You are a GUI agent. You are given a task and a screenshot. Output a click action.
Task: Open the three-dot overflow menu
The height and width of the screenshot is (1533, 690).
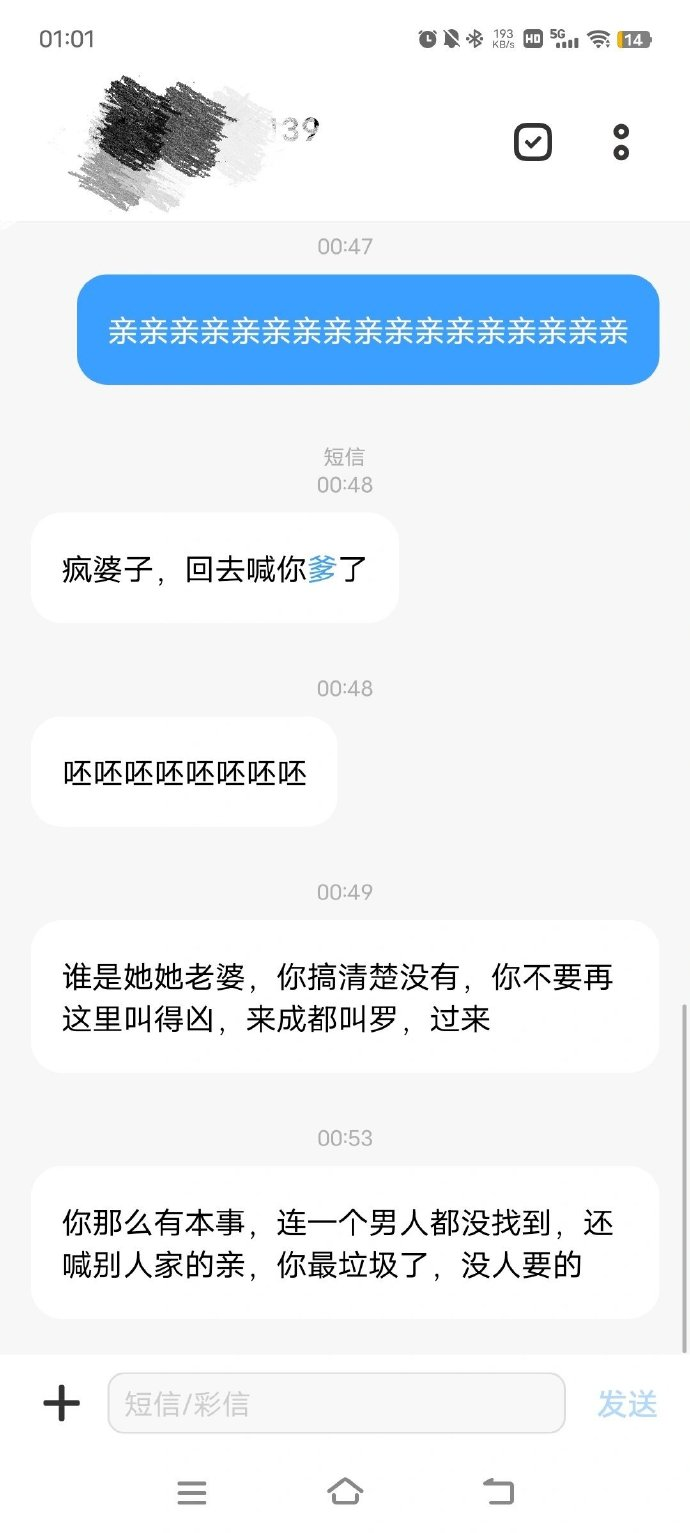621,142
